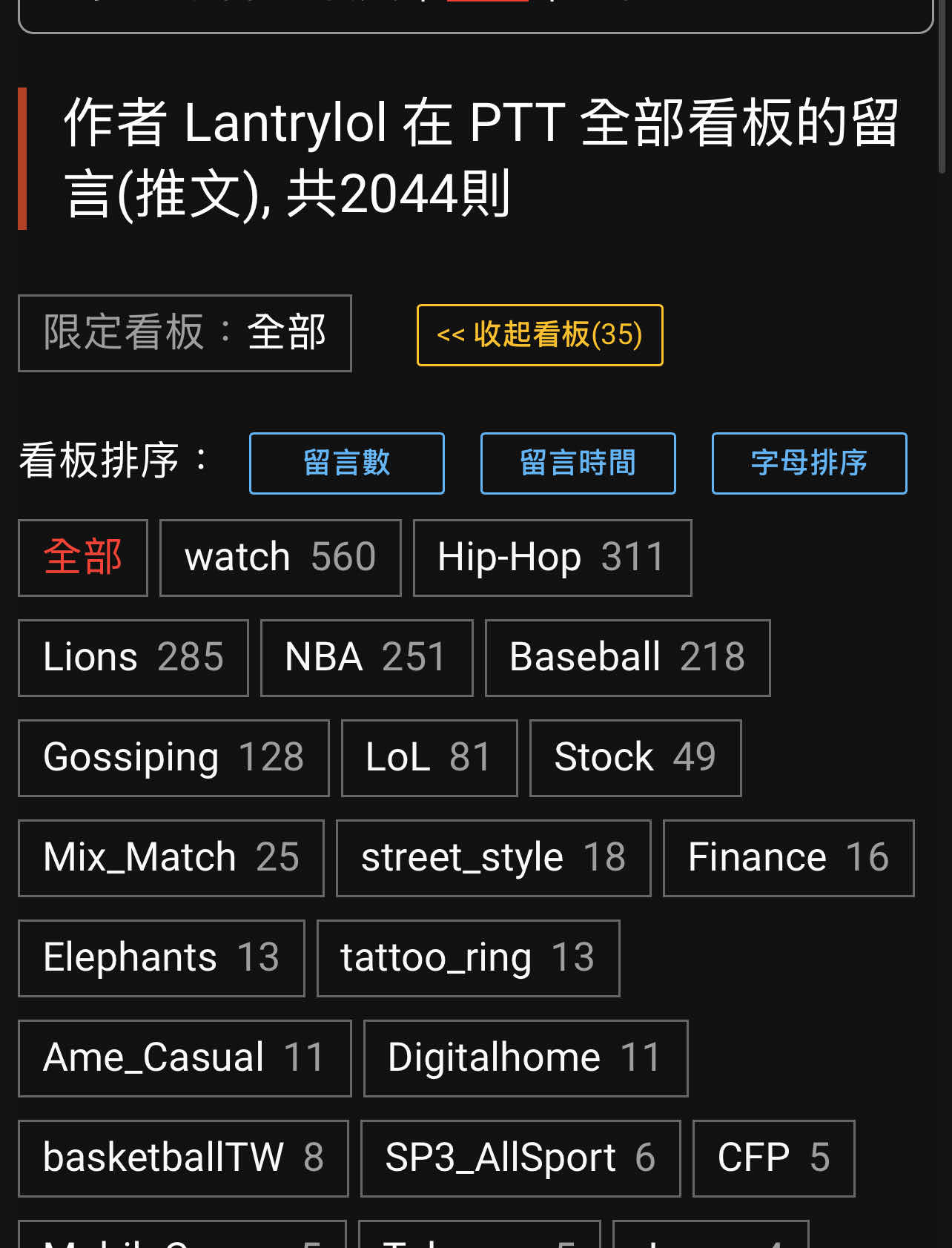The image size is (952, 1248).
Task: Show Finance board comments
Action: point(788,858)
